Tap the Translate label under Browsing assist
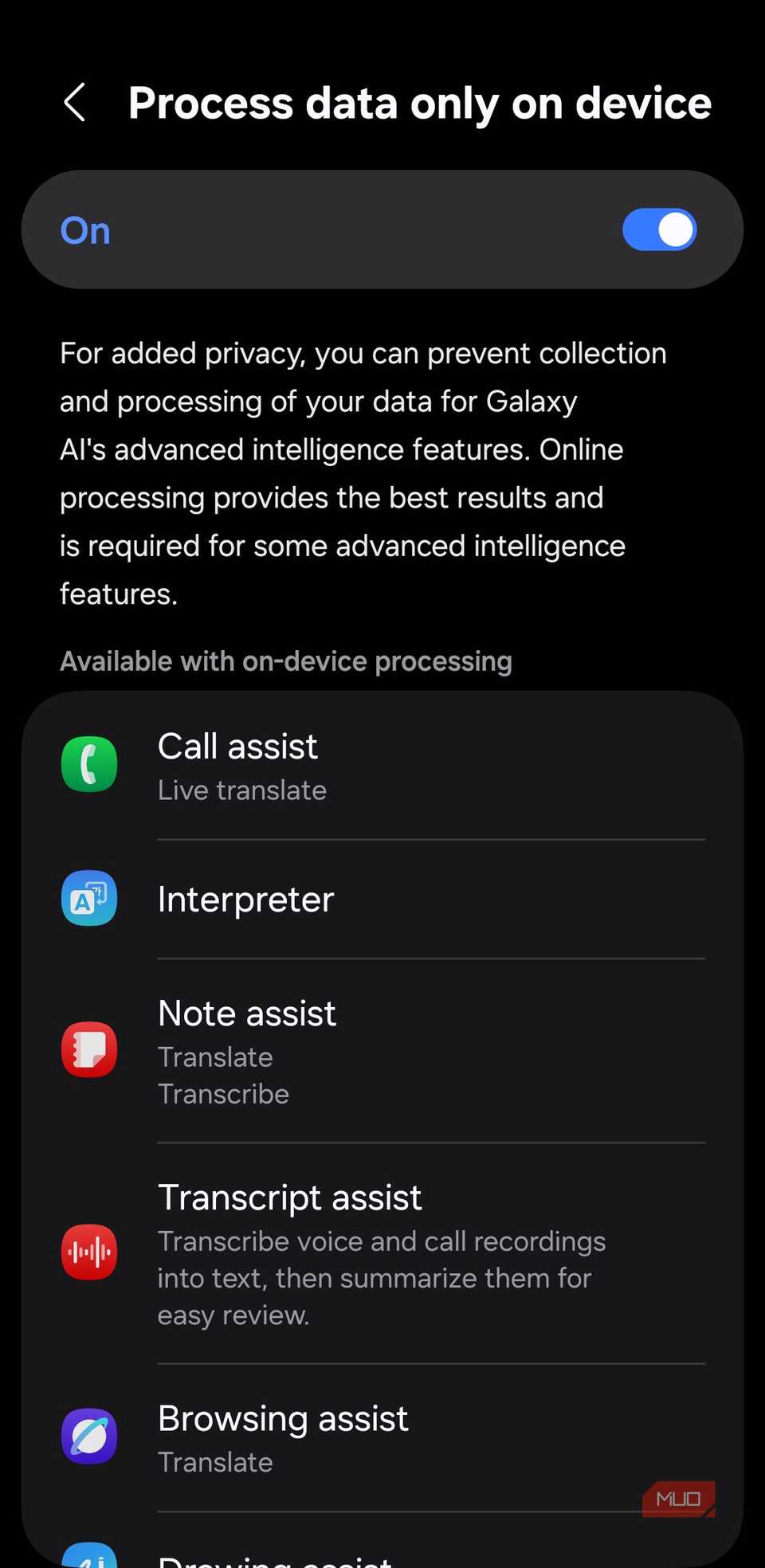The height and width of the screenshot is (1568, 765). pyautogui.click(x=215, y=1461)
